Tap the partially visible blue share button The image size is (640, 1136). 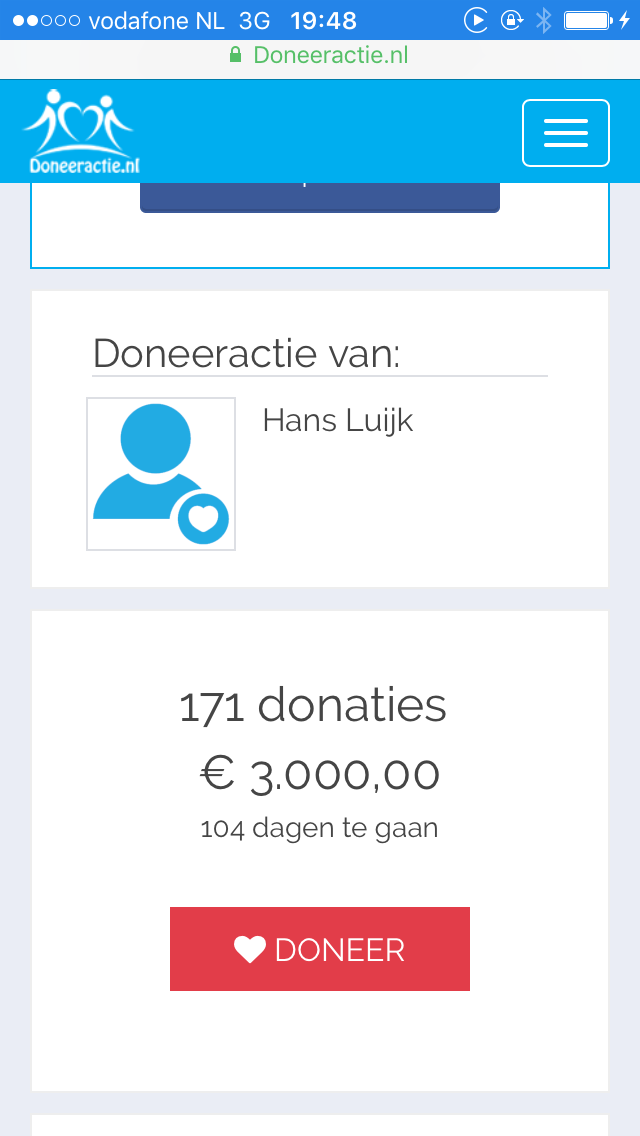(320, 197)
